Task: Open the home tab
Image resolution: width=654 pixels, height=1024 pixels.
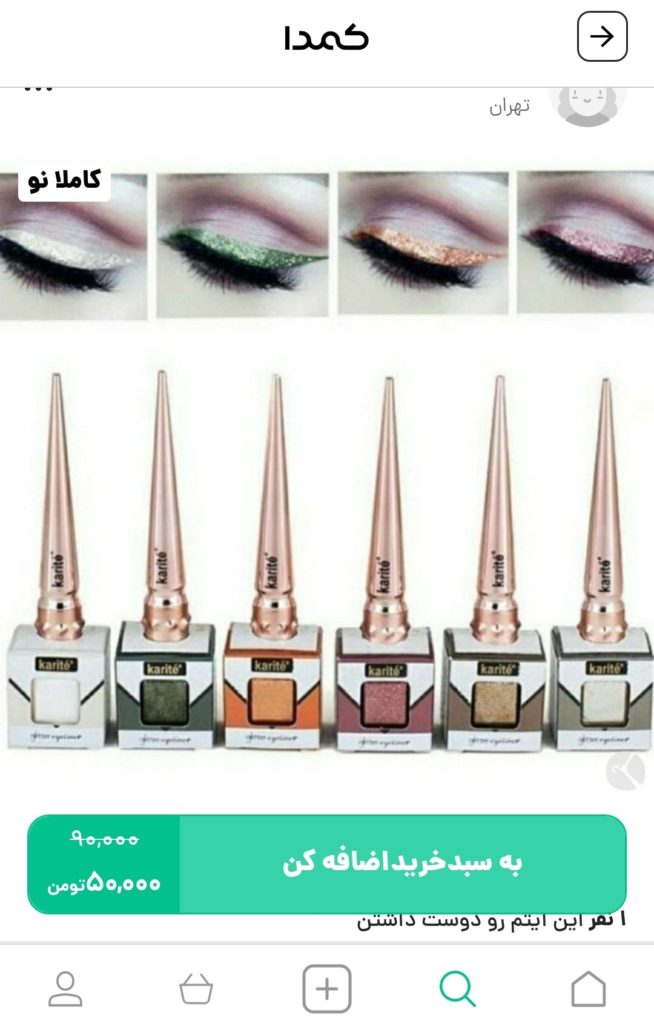Action: coord(588,989)
